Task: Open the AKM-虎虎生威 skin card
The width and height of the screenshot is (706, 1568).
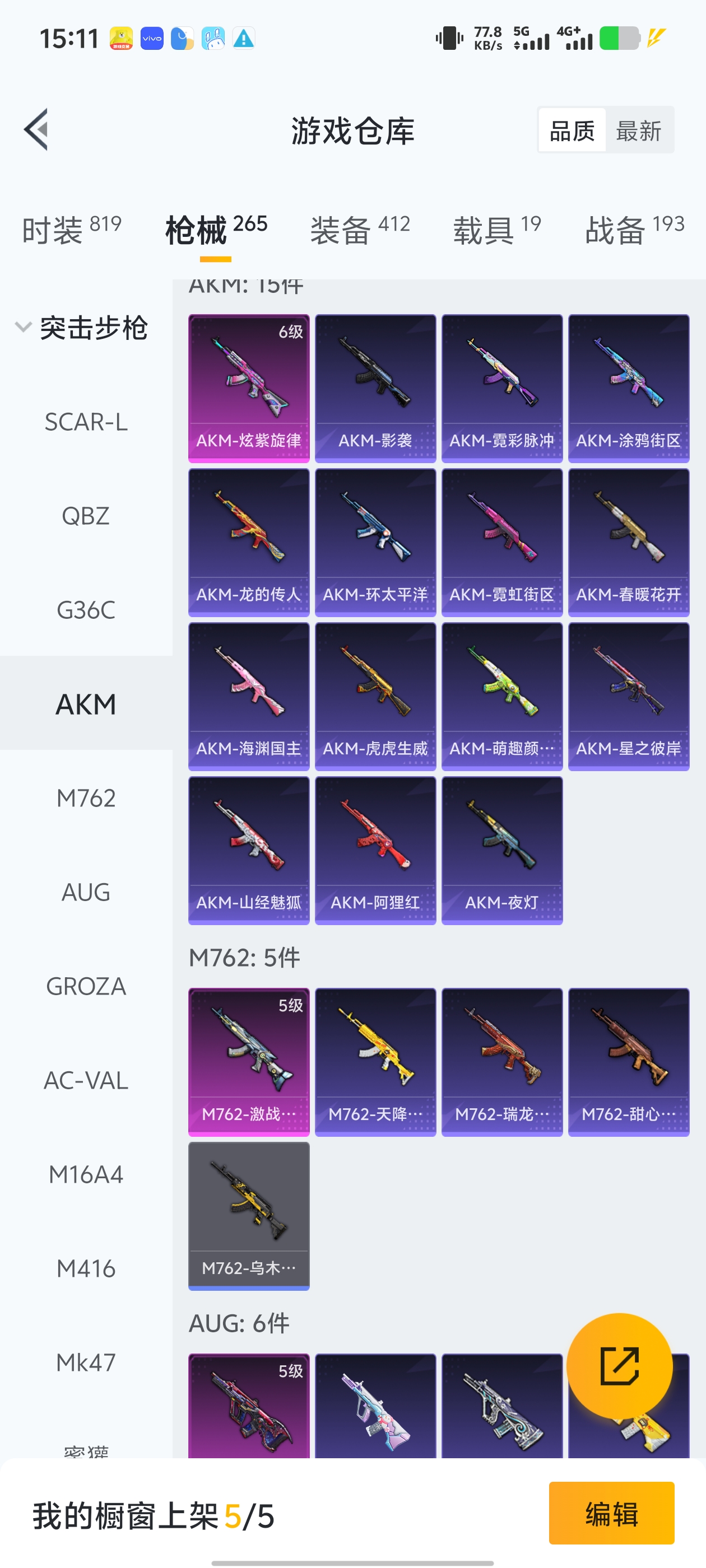Action: tap(375, 696)
